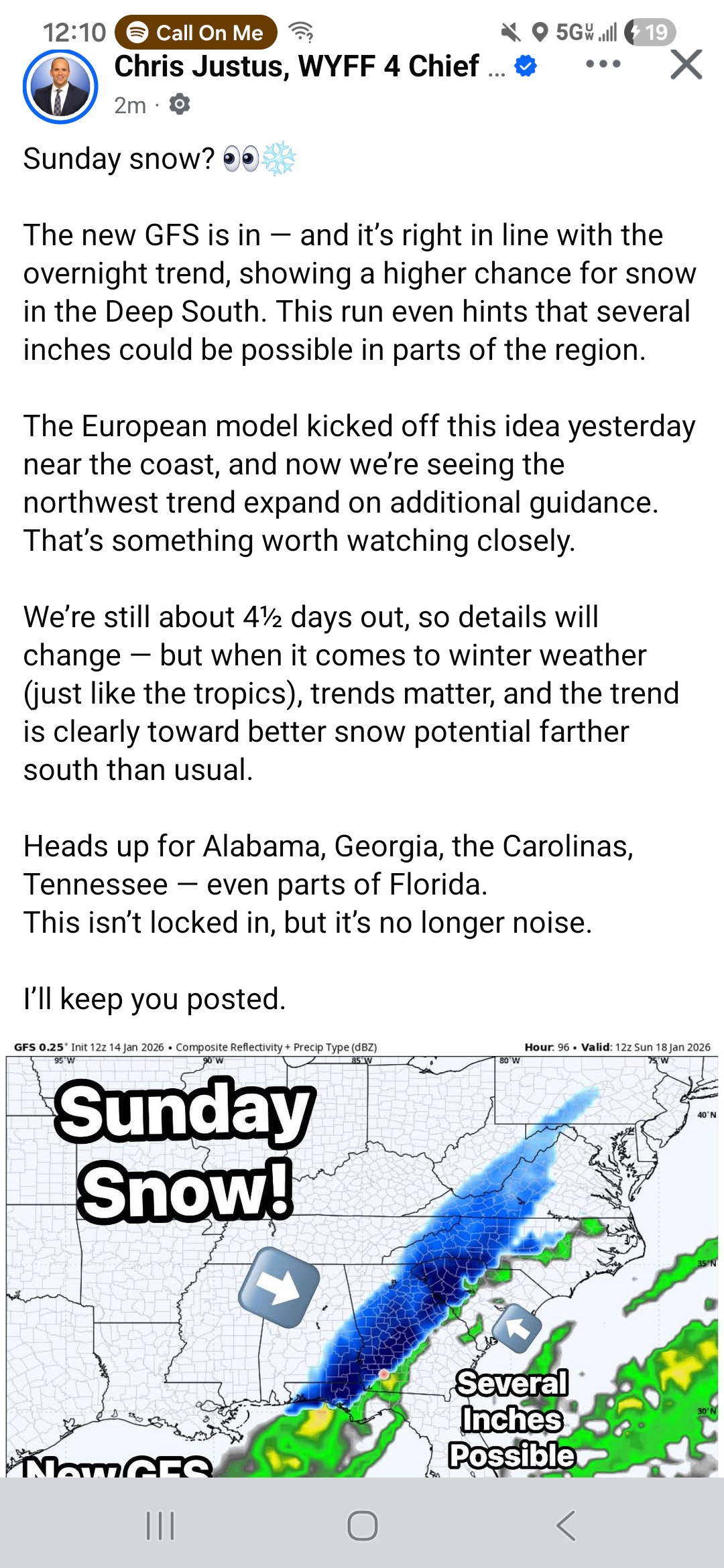
Task: Tap the Spotify Call On Me pill
Action: click(x=196, y=32)
